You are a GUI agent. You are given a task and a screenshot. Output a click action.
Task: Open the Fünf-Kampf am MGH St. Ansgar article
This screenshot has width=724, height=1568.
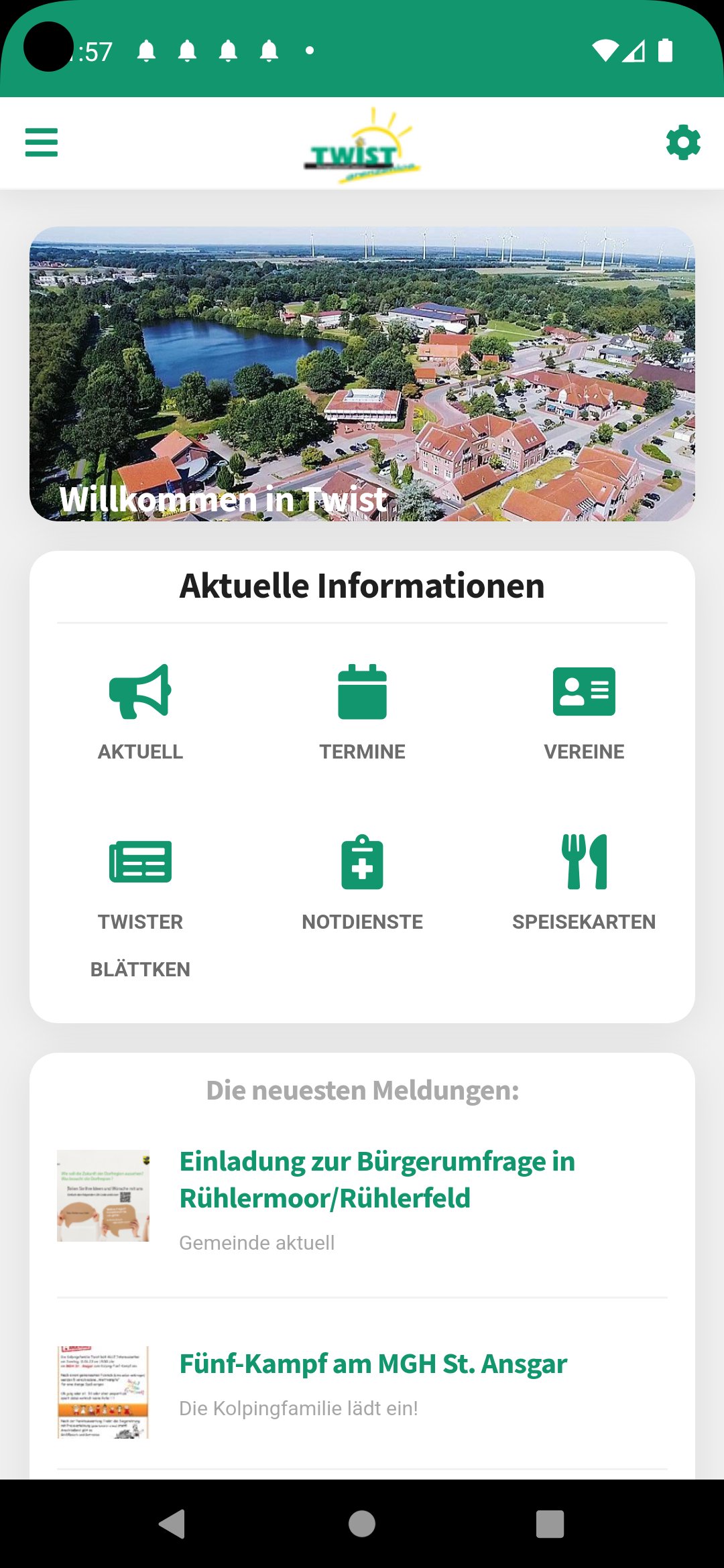click(x=373, y=1364)
